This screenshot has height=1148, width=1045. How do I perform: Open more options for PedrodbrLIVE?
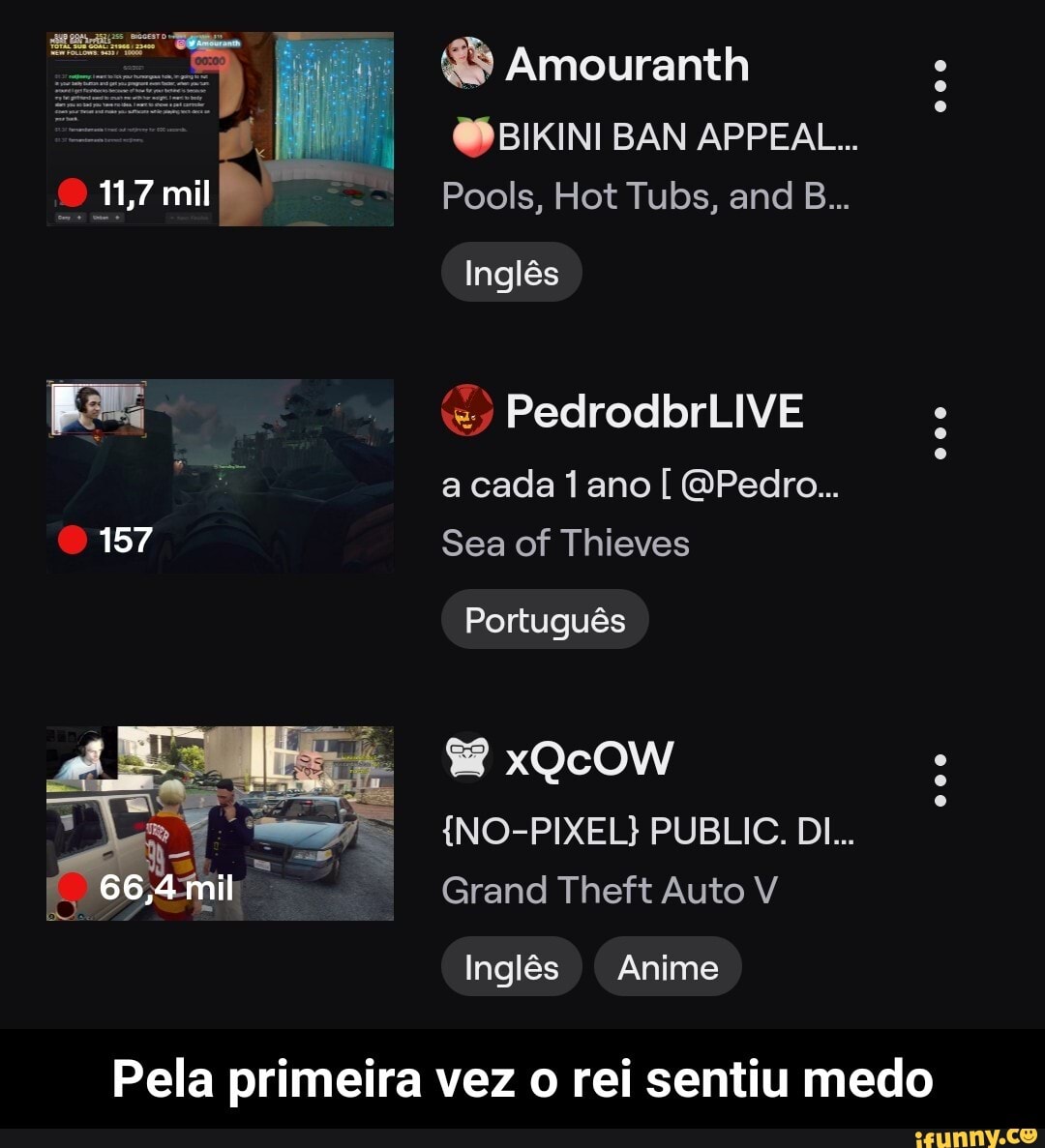pyautogui.click(x=940, y=433)
